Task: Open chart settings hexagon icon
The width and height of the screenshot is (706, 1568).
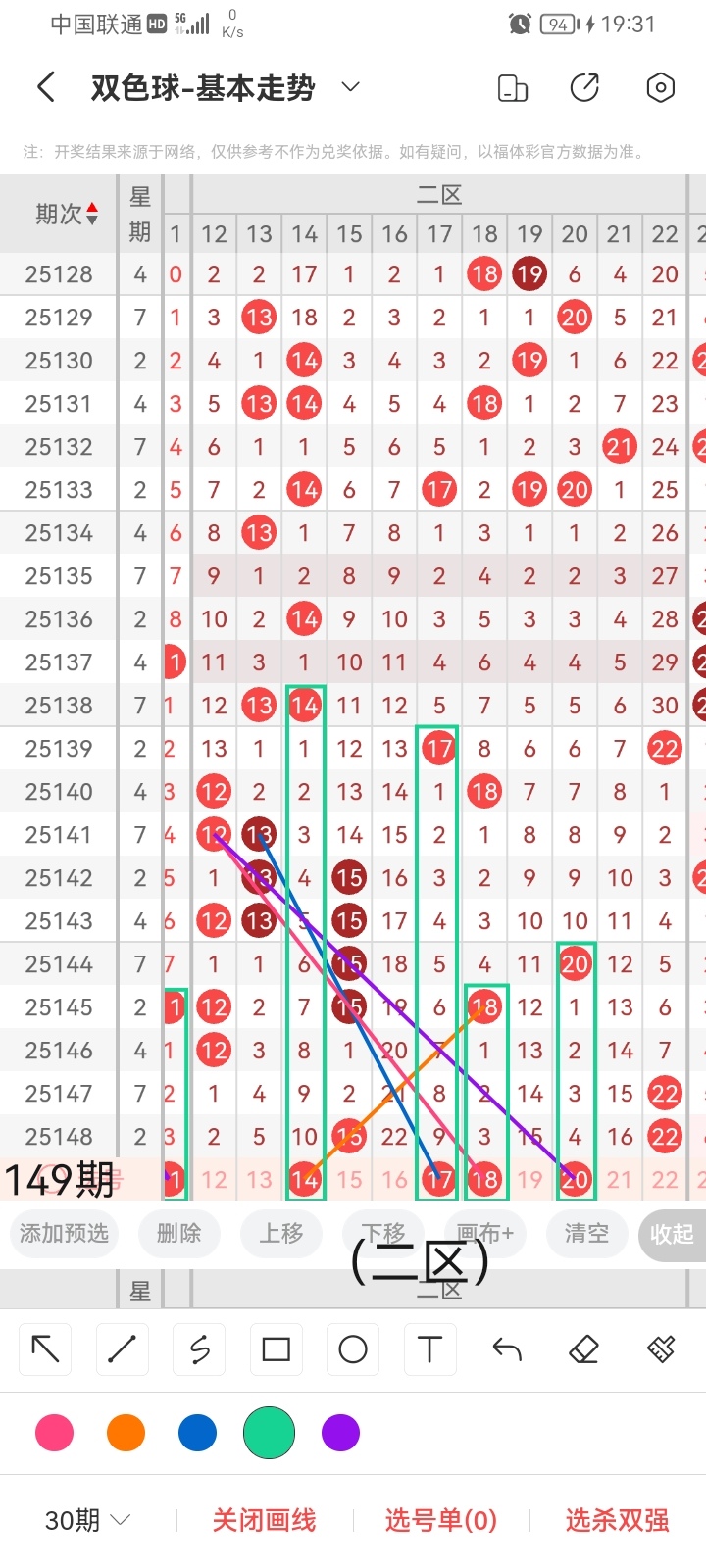Action: click(661, 88)
